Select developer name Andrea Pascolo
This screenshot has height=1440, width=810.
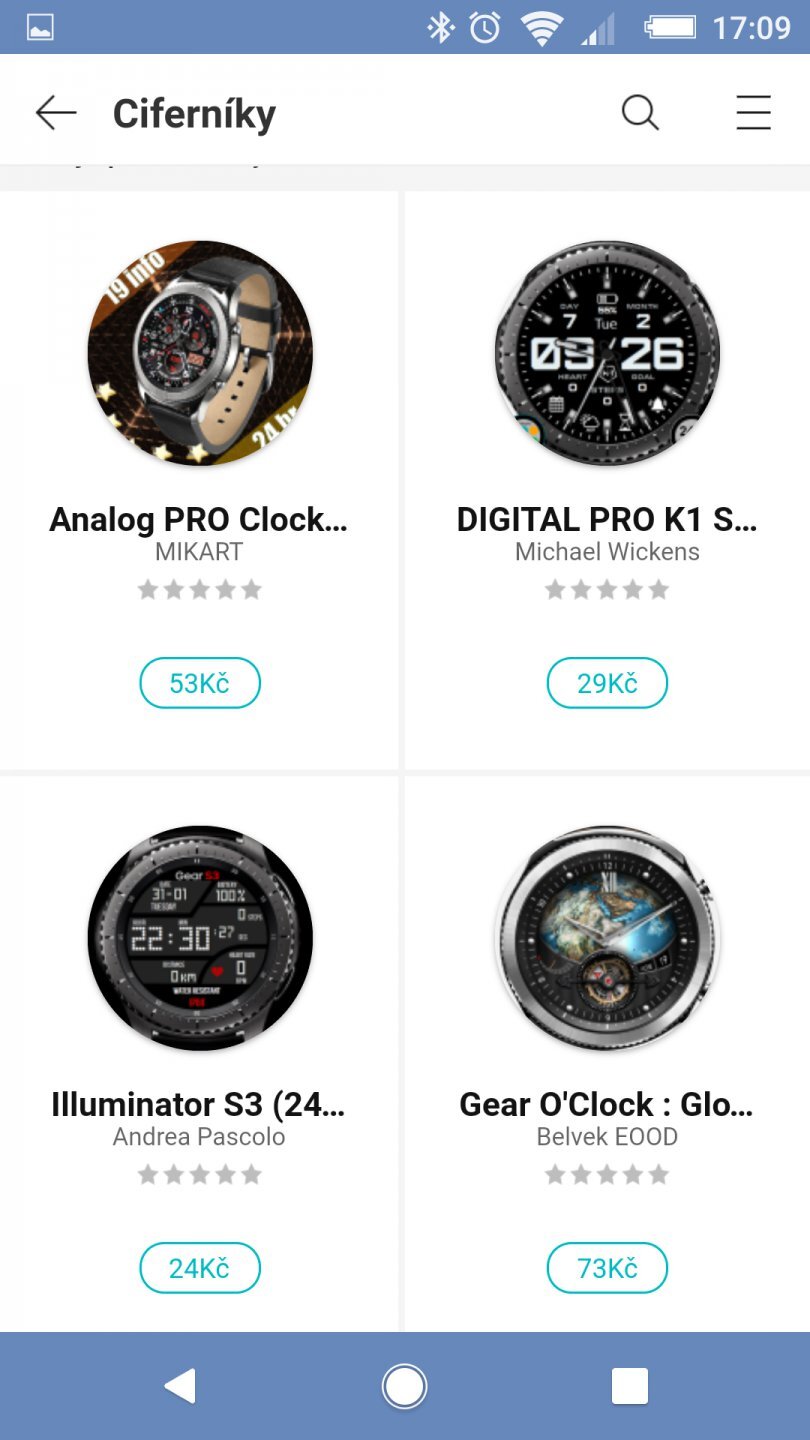pos(199,1136)
